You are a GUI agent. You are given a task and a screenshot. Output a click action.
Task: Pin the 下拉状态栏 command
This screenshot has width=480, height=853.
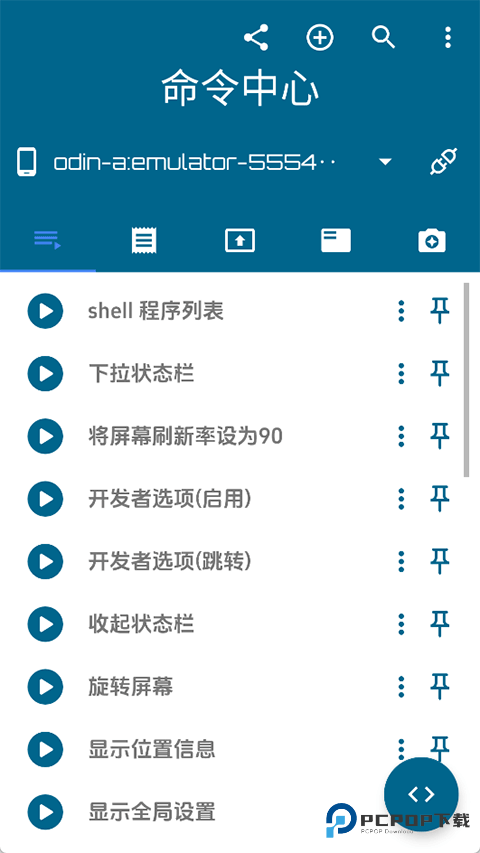click(x=439, y=374)
